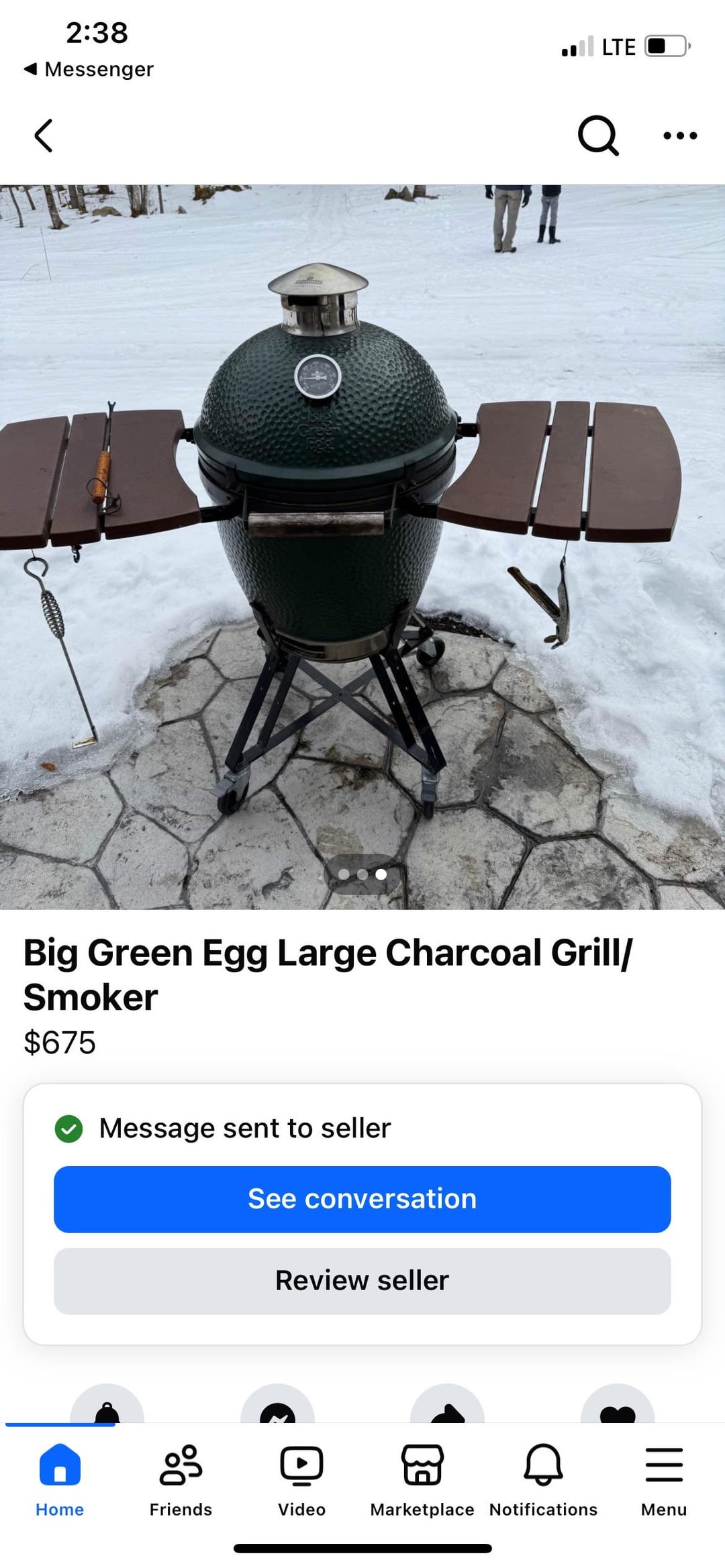Open the three-dot overflow menu
Screen dimensions: 725x1568
[x=679, y=136]
